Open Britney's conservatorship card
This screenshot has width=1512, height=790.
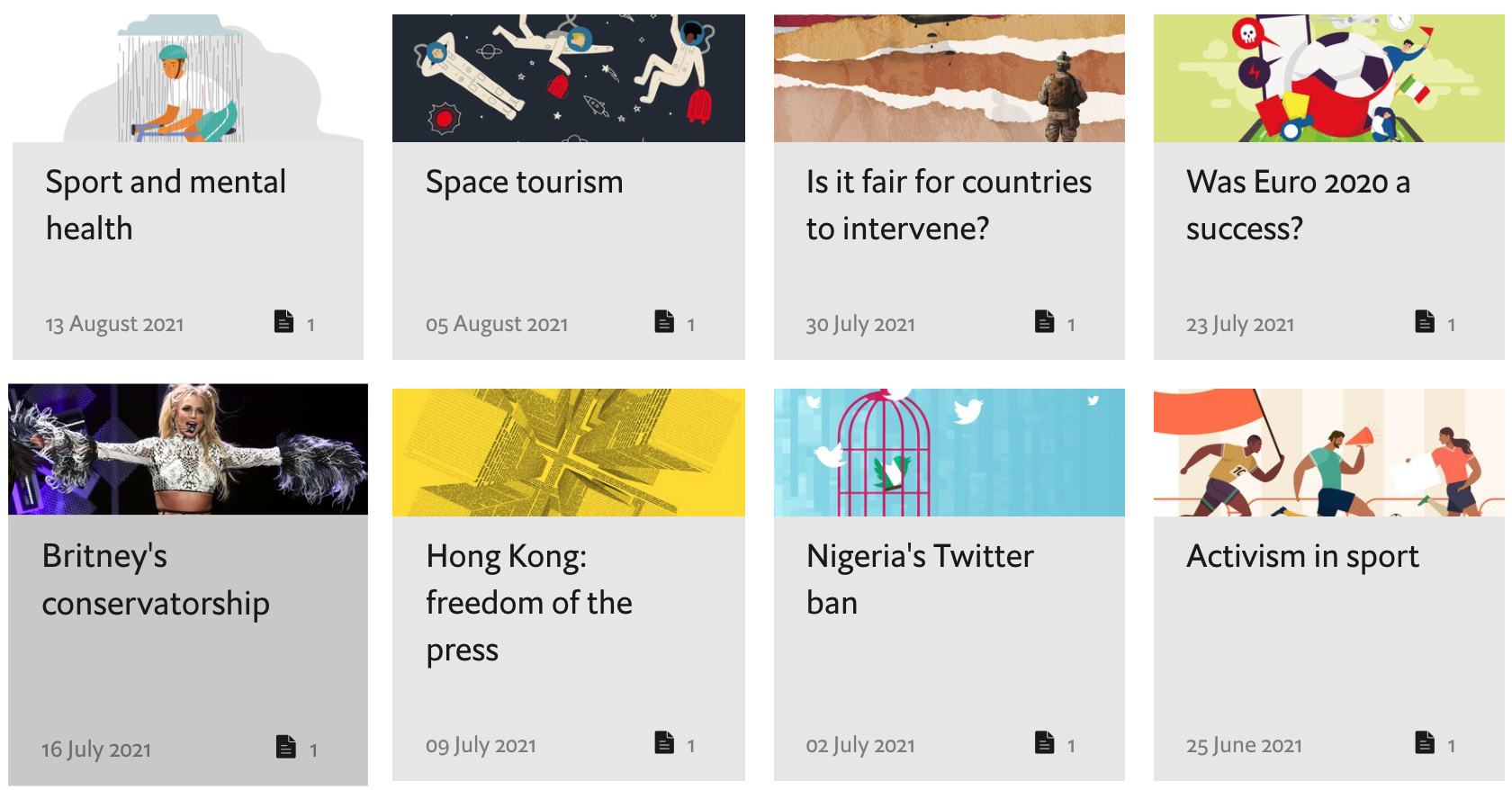155,579
